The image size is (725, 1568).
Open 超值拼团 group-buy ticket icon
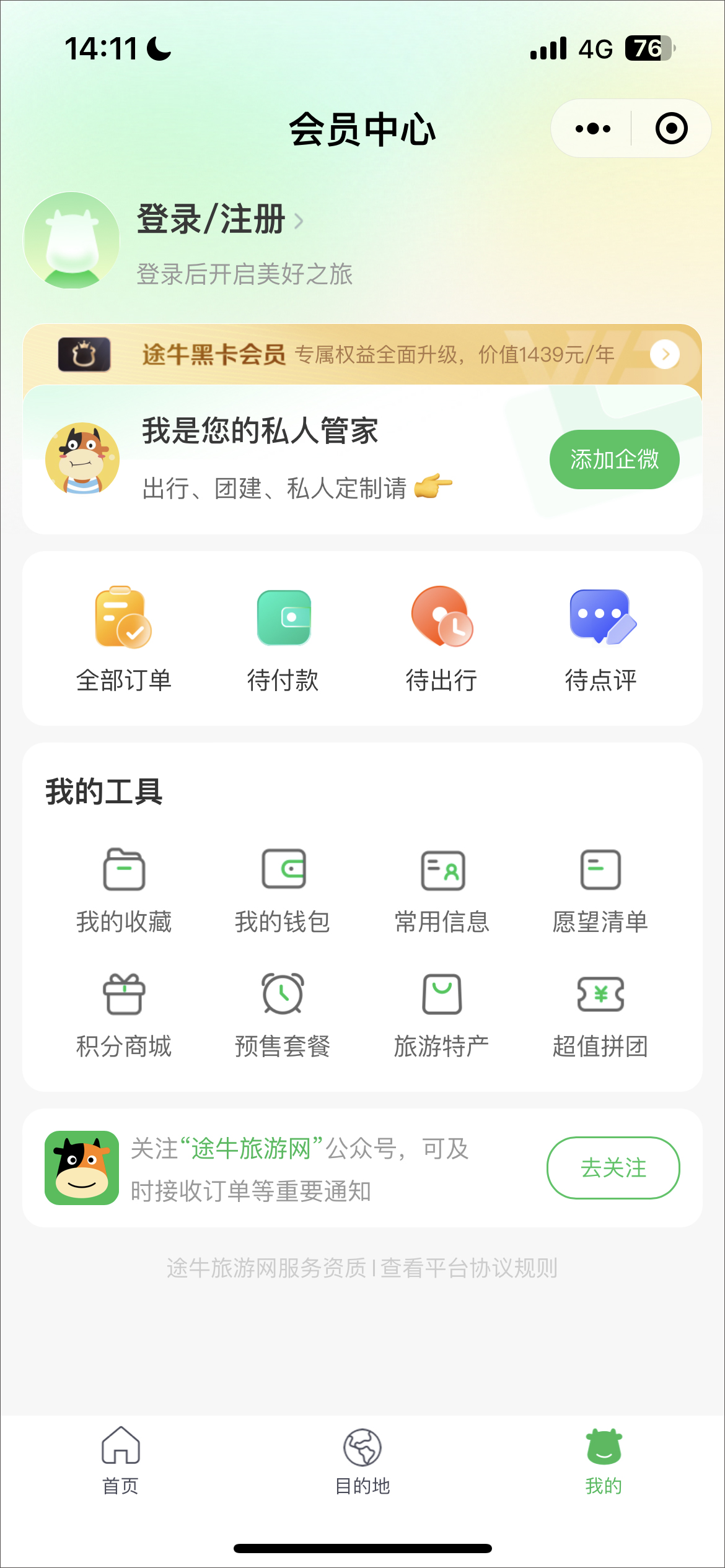click(600, 996)
